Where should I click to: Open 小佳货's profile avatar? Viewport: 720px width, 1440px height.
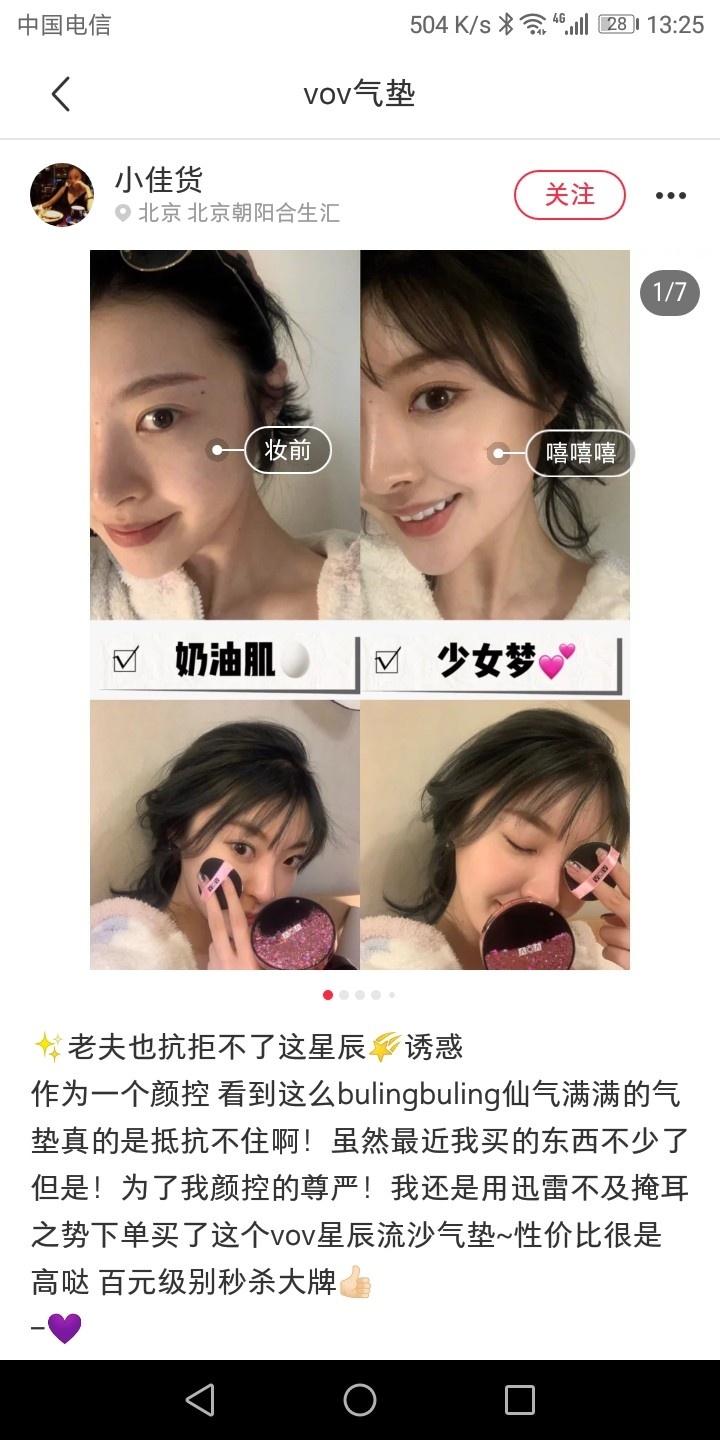(x=61, y=194)
